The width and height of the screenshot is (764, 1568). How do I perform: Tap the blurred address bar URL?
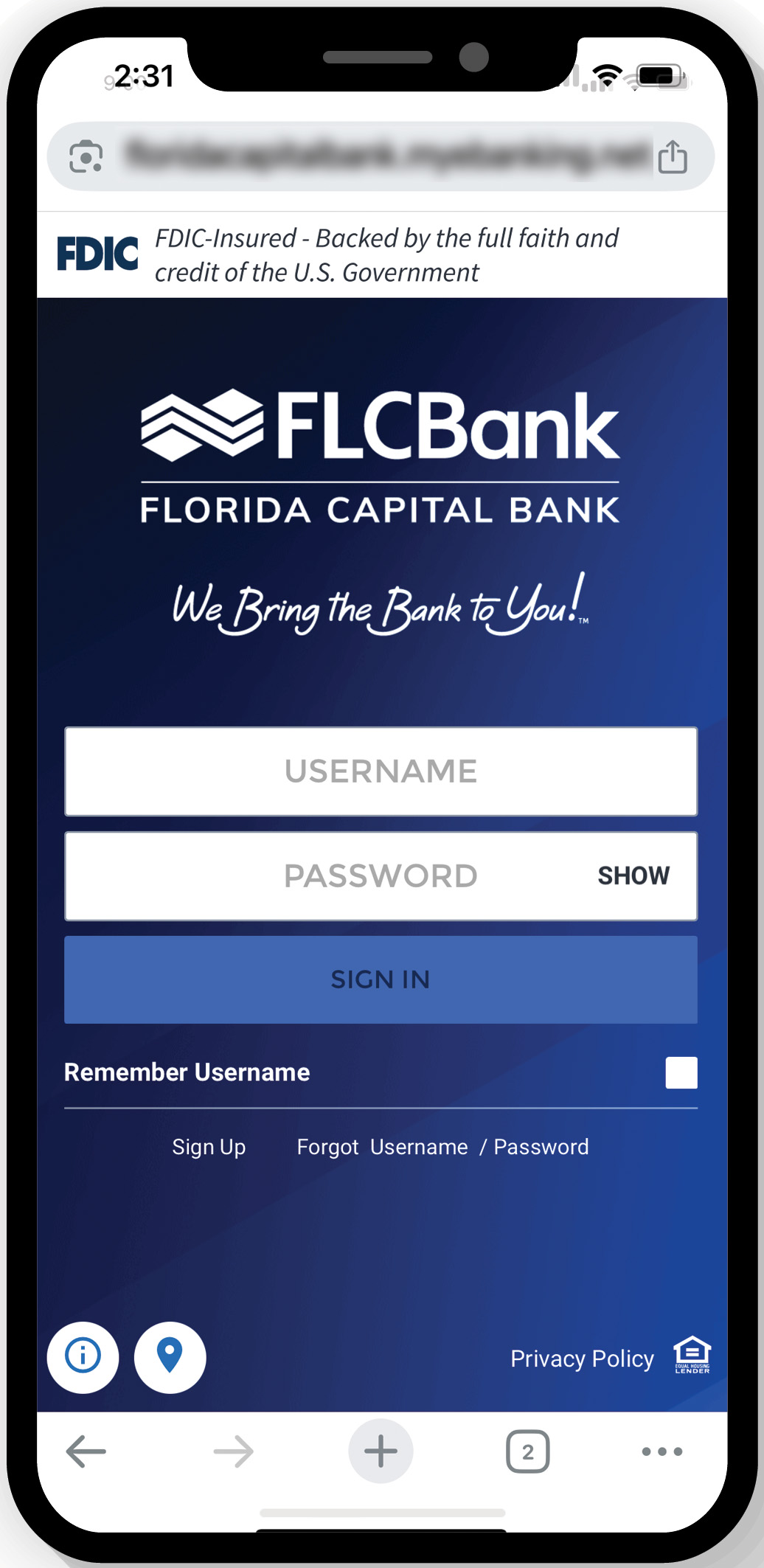pyautogui.click(x=383, y=156)
